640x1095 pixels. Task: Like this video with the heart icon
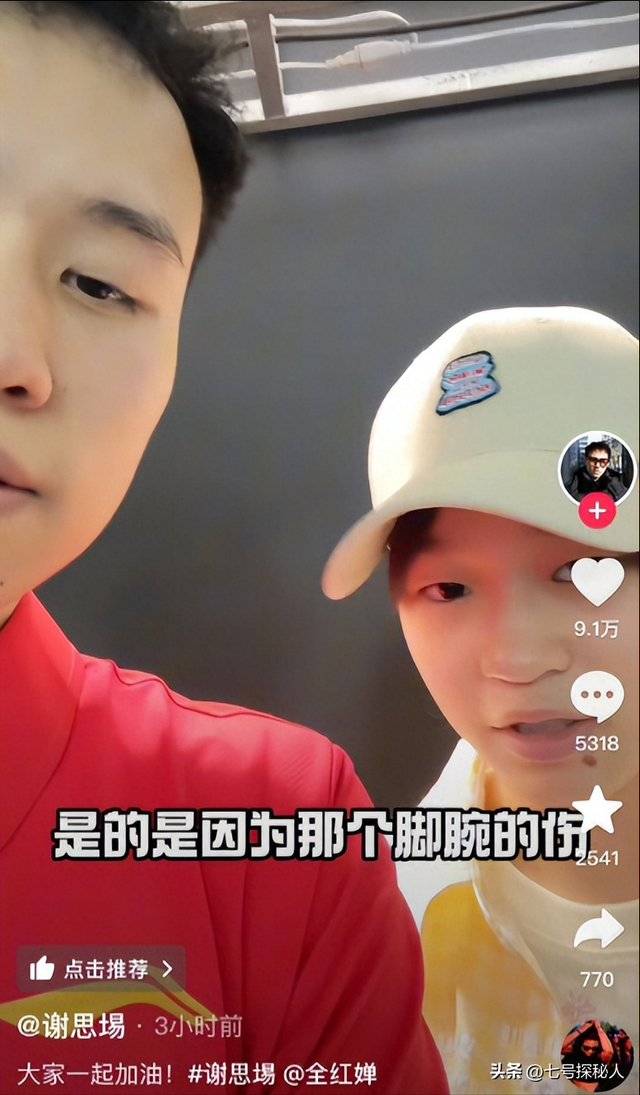597,583
